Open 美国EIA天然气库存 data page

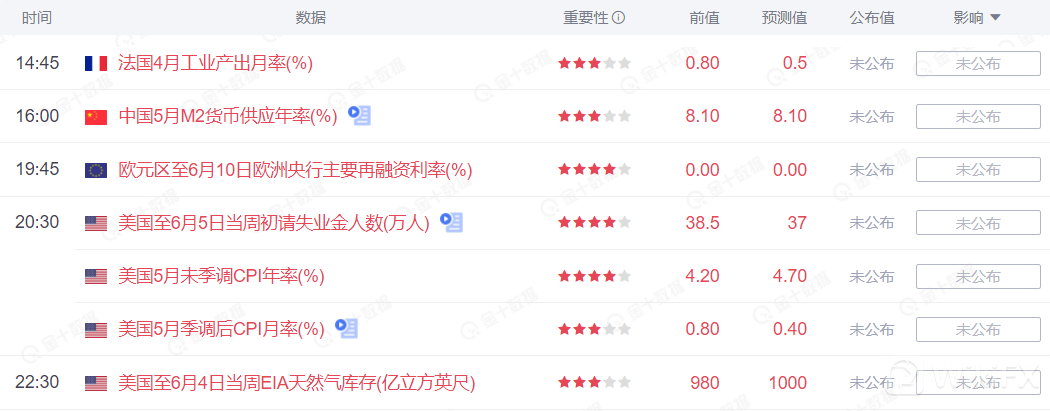(296, 382)
